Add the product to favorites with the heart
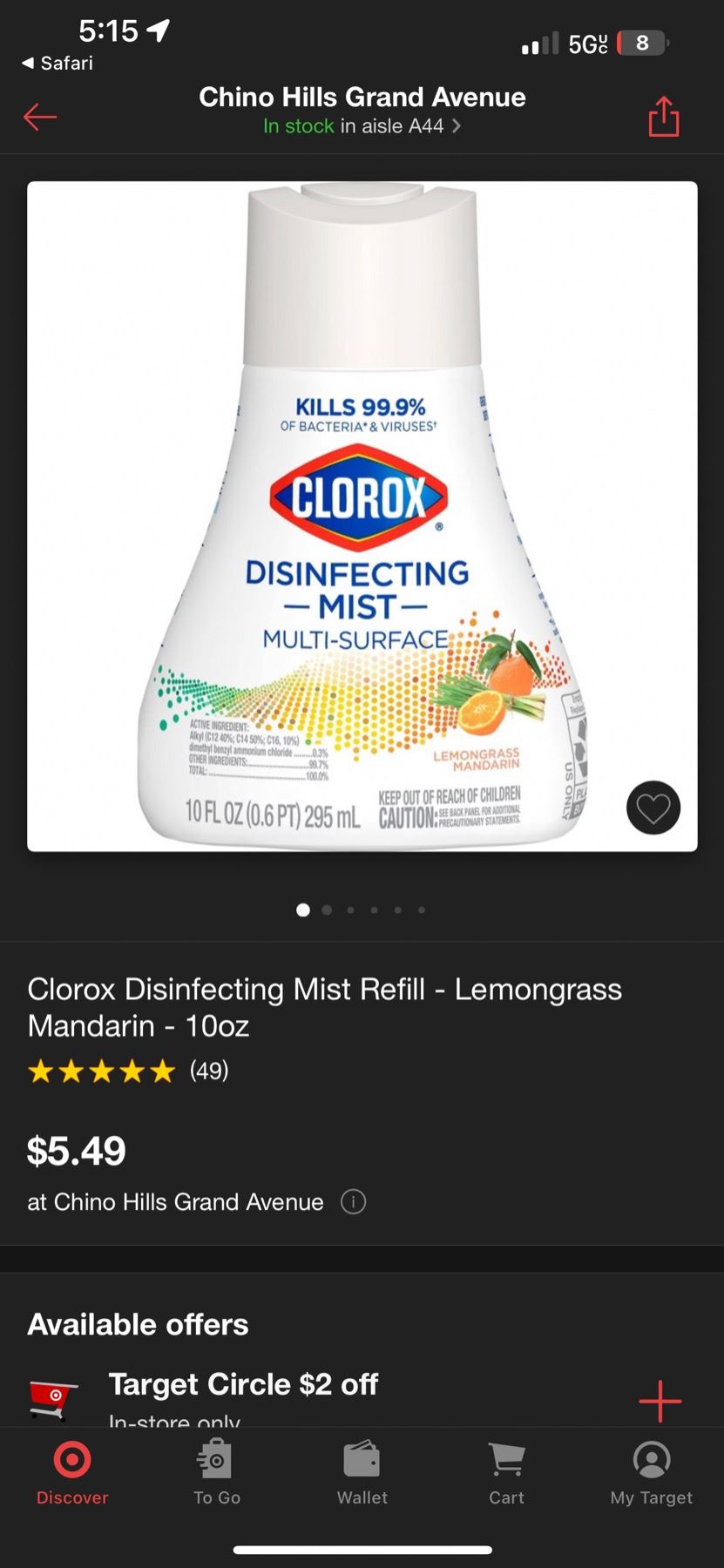The image size is (724, 1568). point(653,808)
